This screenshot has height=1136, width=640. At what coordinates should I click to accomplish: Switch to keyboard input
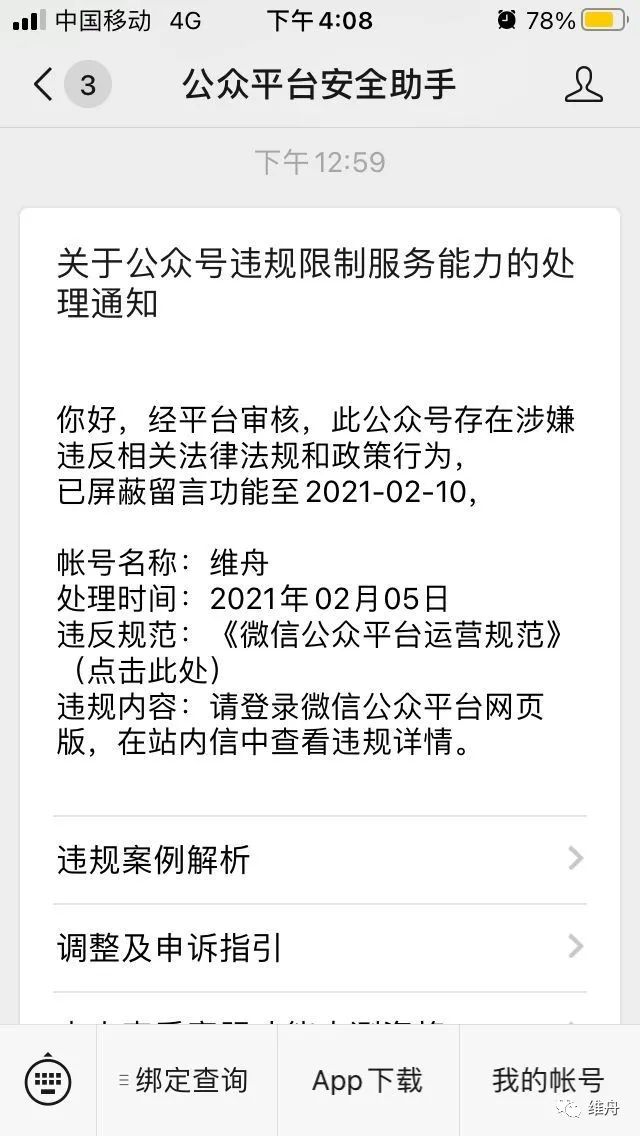click(47, 1081)
